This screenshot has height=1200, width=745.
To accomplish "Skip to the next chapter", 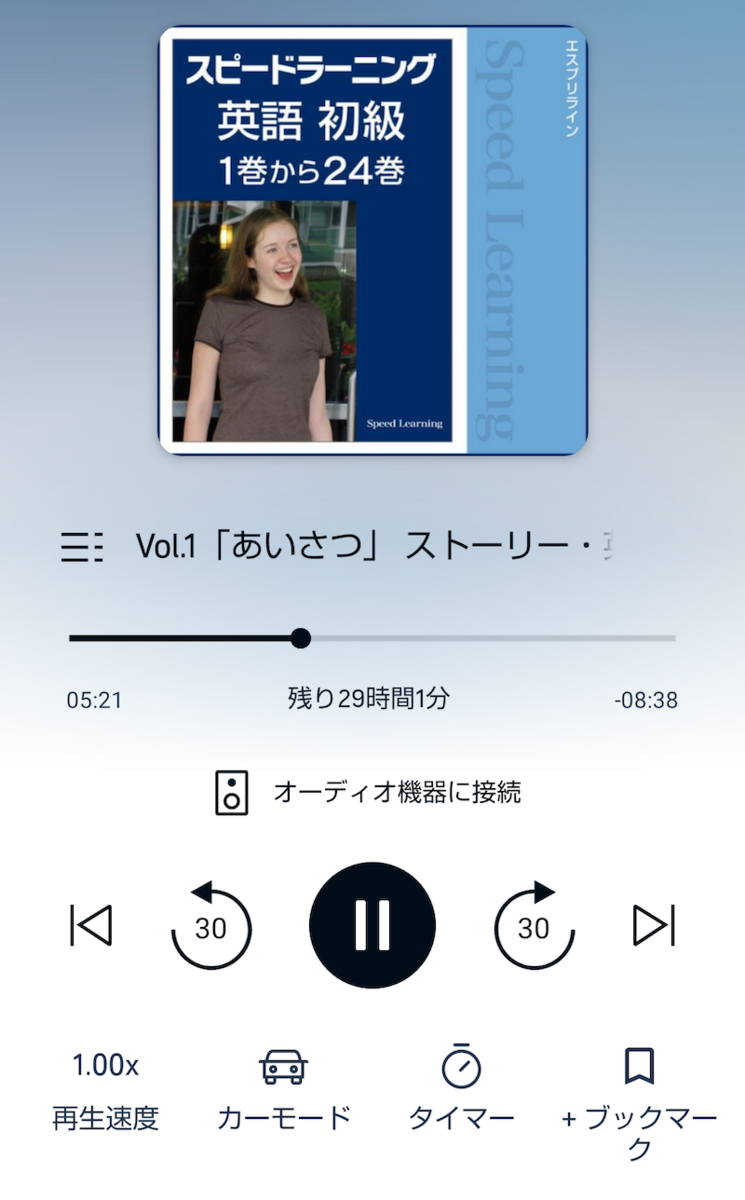I will (654, 925).
